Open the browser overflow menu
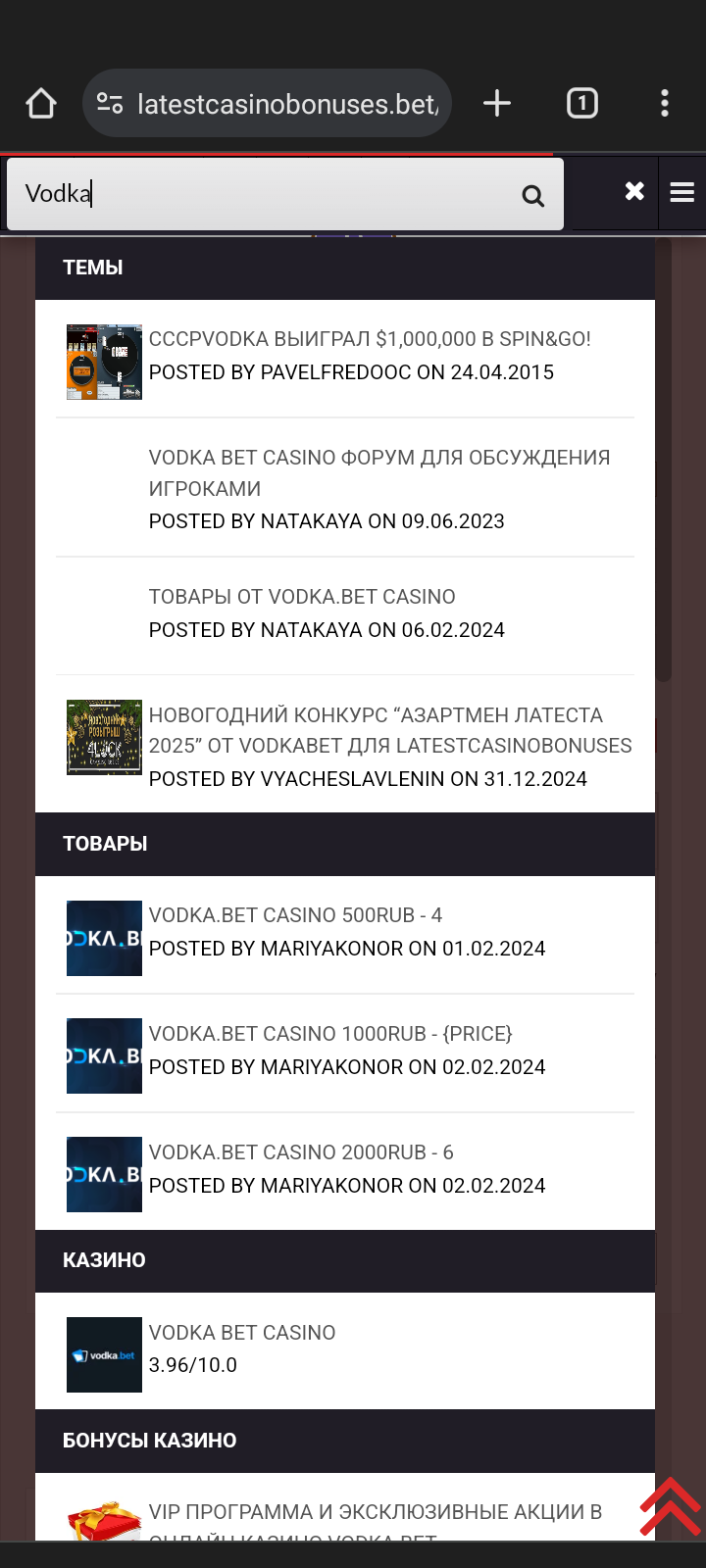706x1568 pixels. tap(665, 103)
